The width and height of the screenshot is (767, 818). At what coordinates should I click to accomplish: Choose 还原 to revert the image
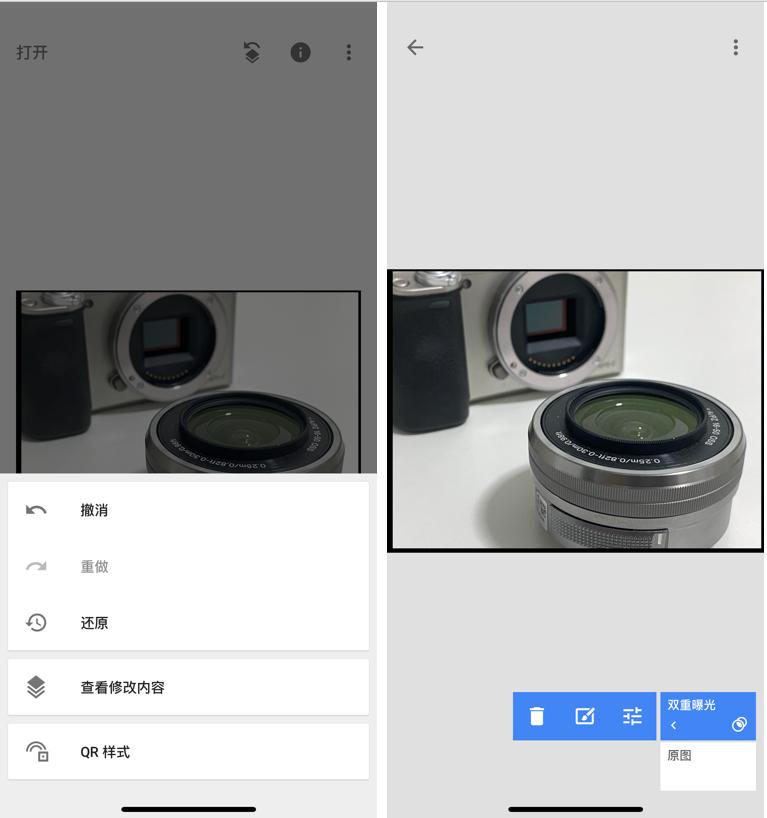(x=94, y=623)
